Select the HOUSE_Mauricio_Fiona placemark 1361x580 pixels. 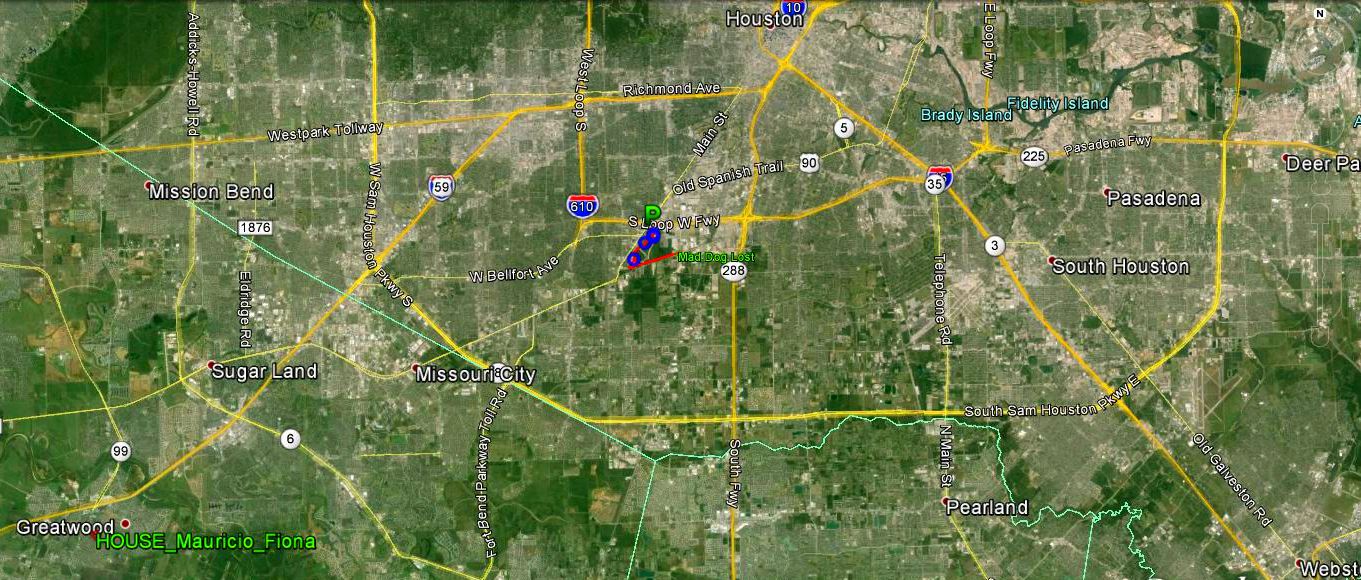(205, 542)
